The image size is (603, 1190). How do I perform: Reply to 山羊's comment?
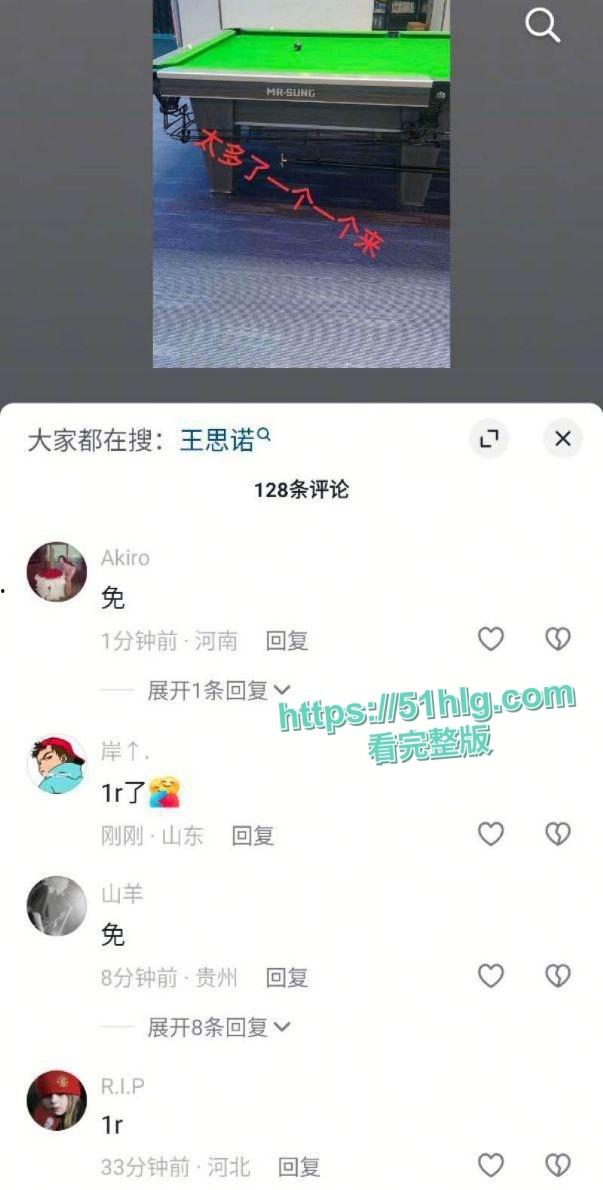coord(287,977)
